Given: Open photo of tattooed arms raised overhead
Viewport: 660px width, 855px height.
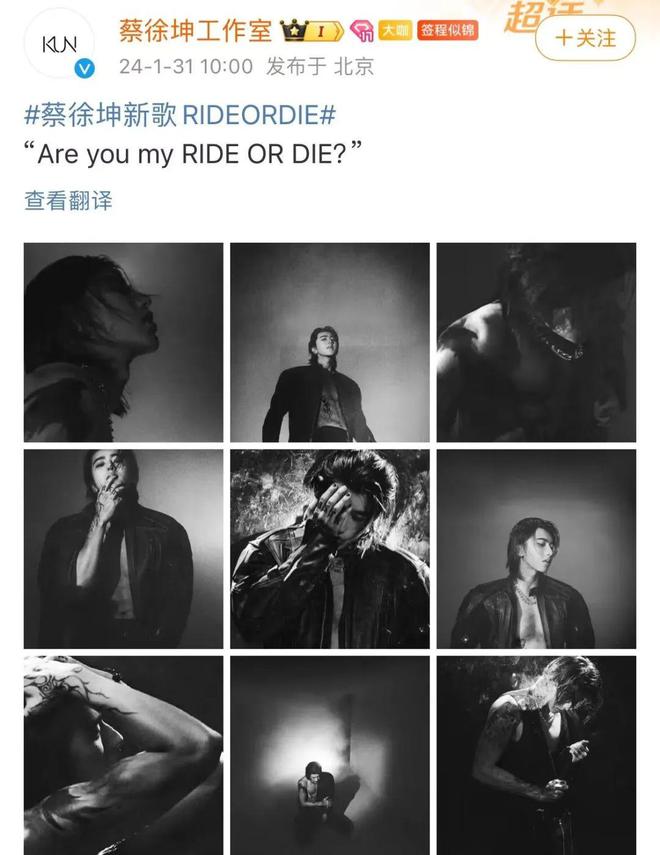Looking at the screenshot, I should pos(124,754).
